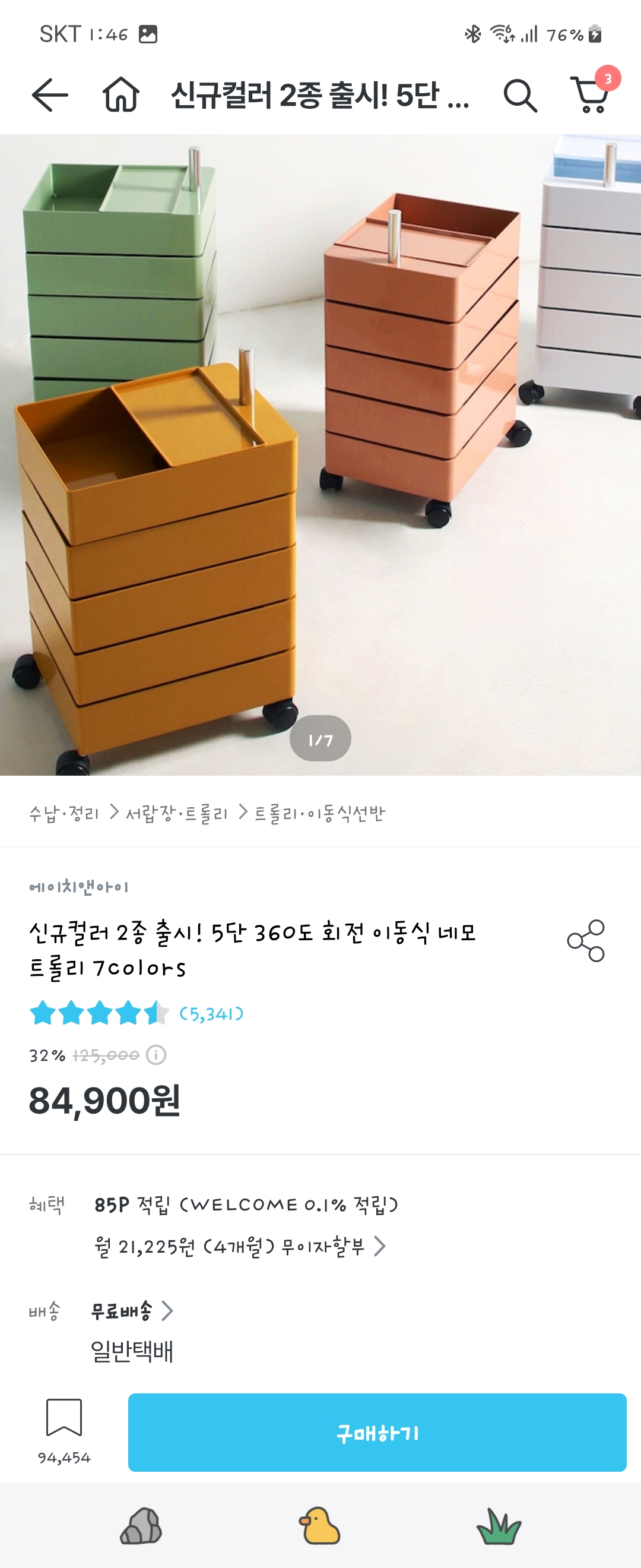
Task: Visit the 에이치앤아이 brand page
Action: click(79, 887)
